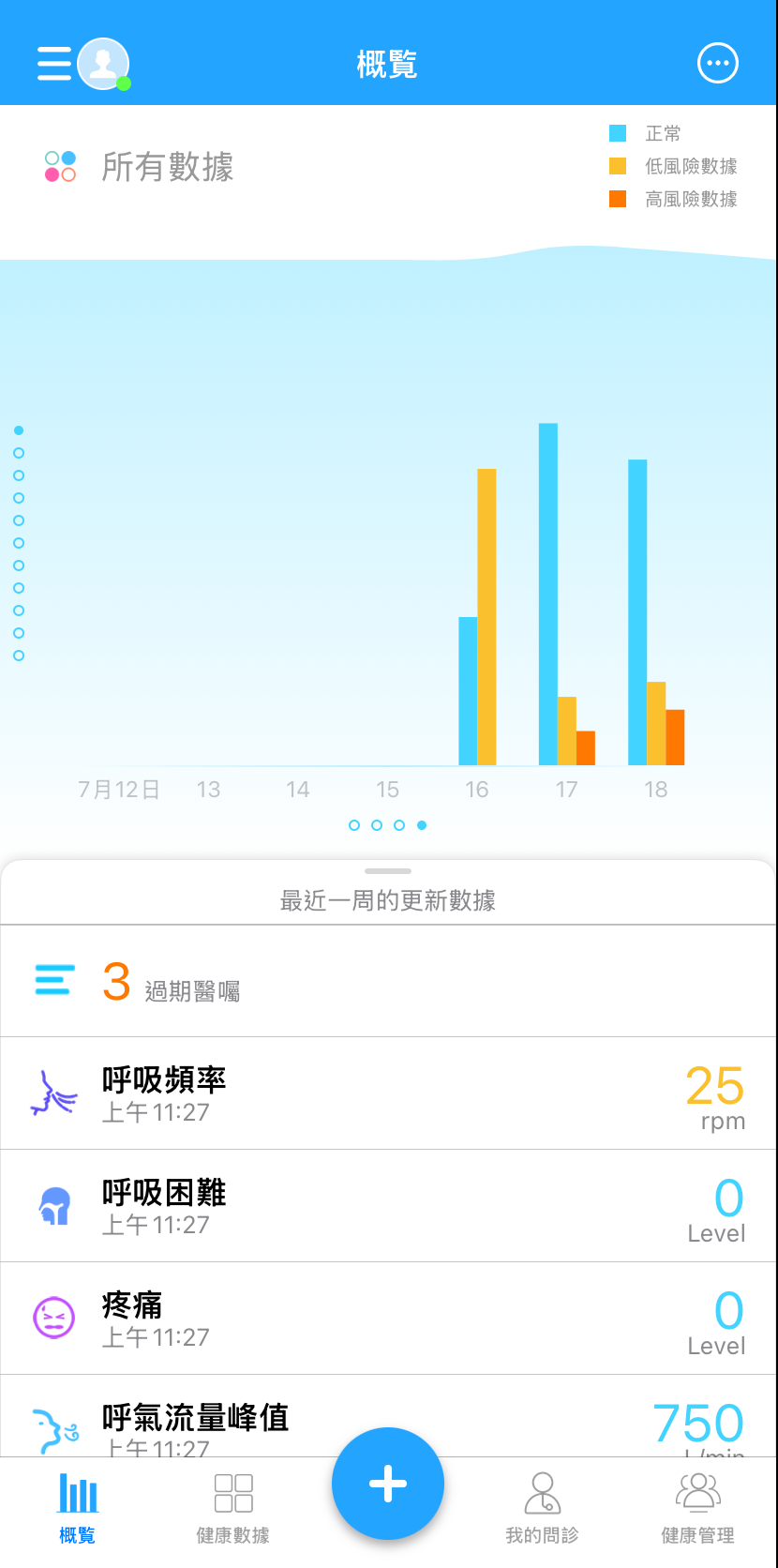Viewport: 778px width, 1568px height.
Task: Open the 呼吸頻率 record
Action: (x=388, y=1093)
